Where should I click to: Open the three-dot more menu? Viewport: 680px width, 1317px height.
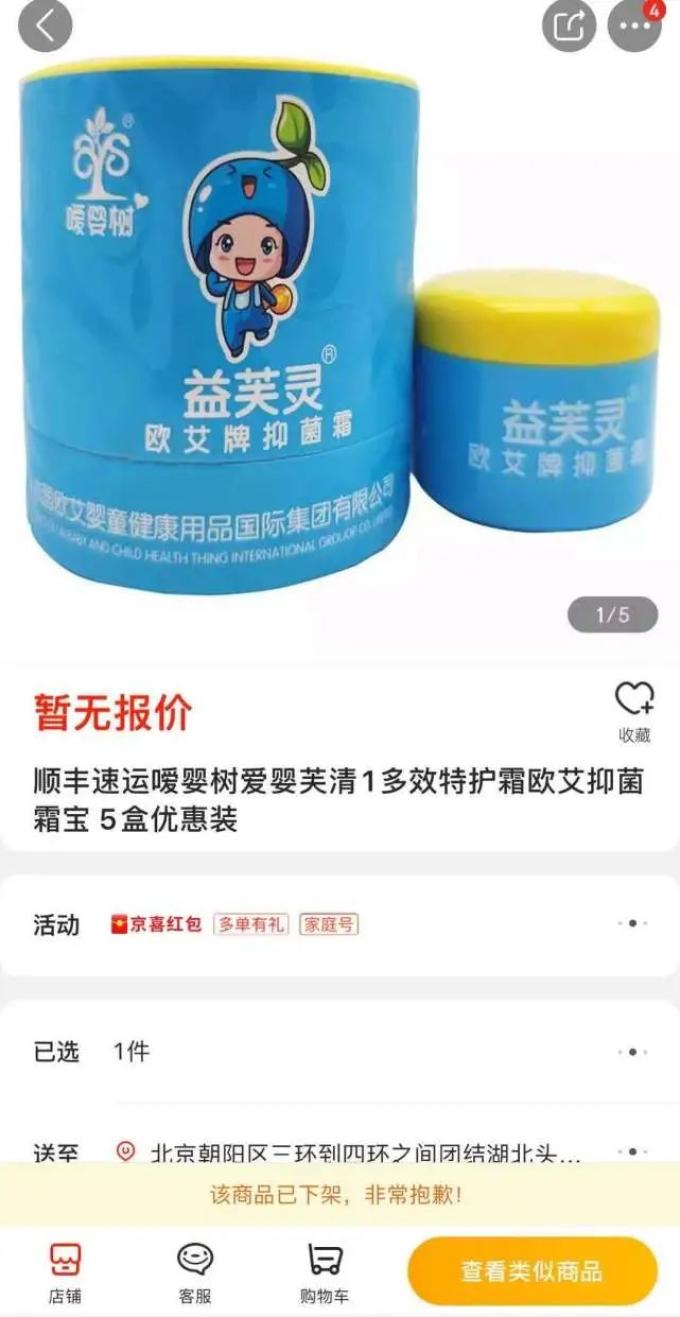[x=635, y=27]
